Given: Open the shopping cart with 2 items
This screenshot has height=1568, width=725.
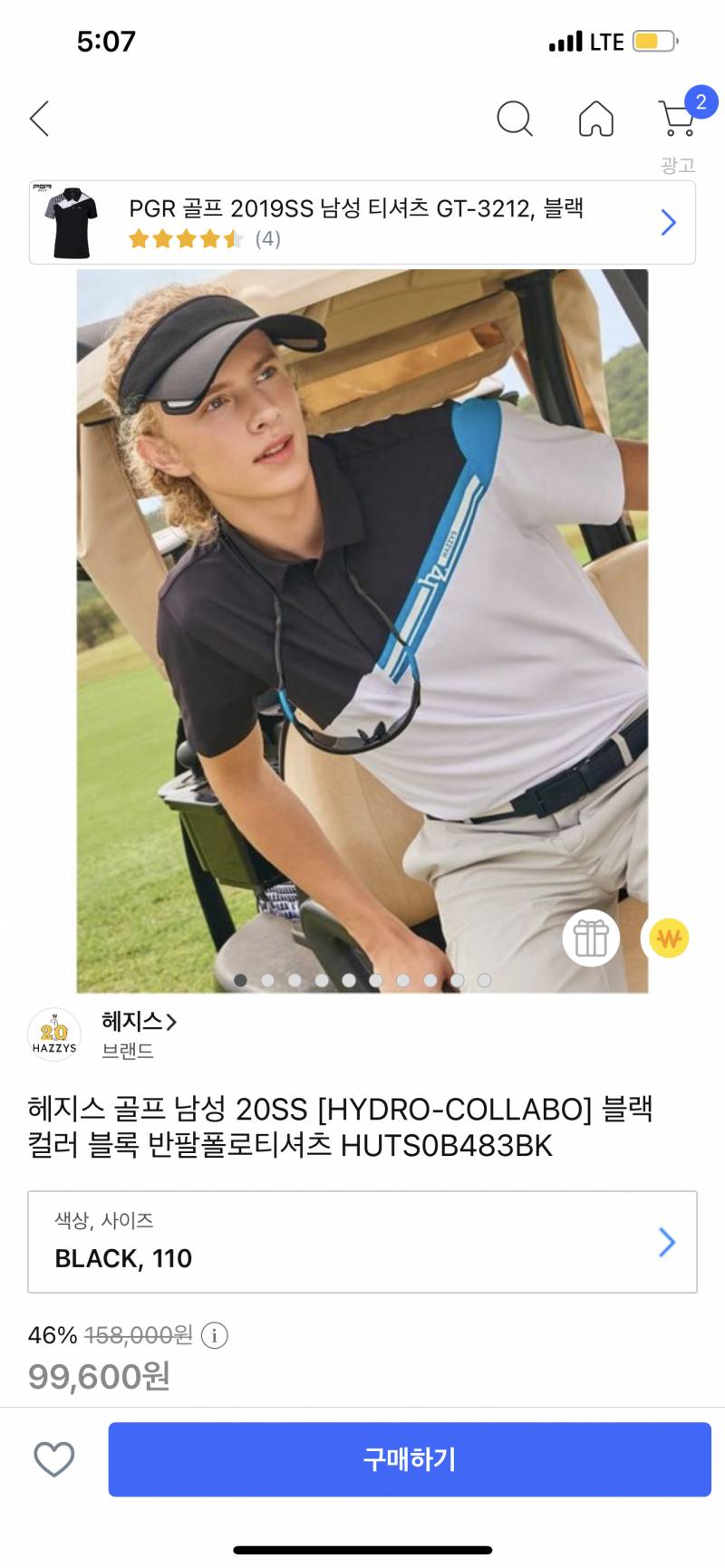Looking at the screenshot, I should click(x=678, y=118).
